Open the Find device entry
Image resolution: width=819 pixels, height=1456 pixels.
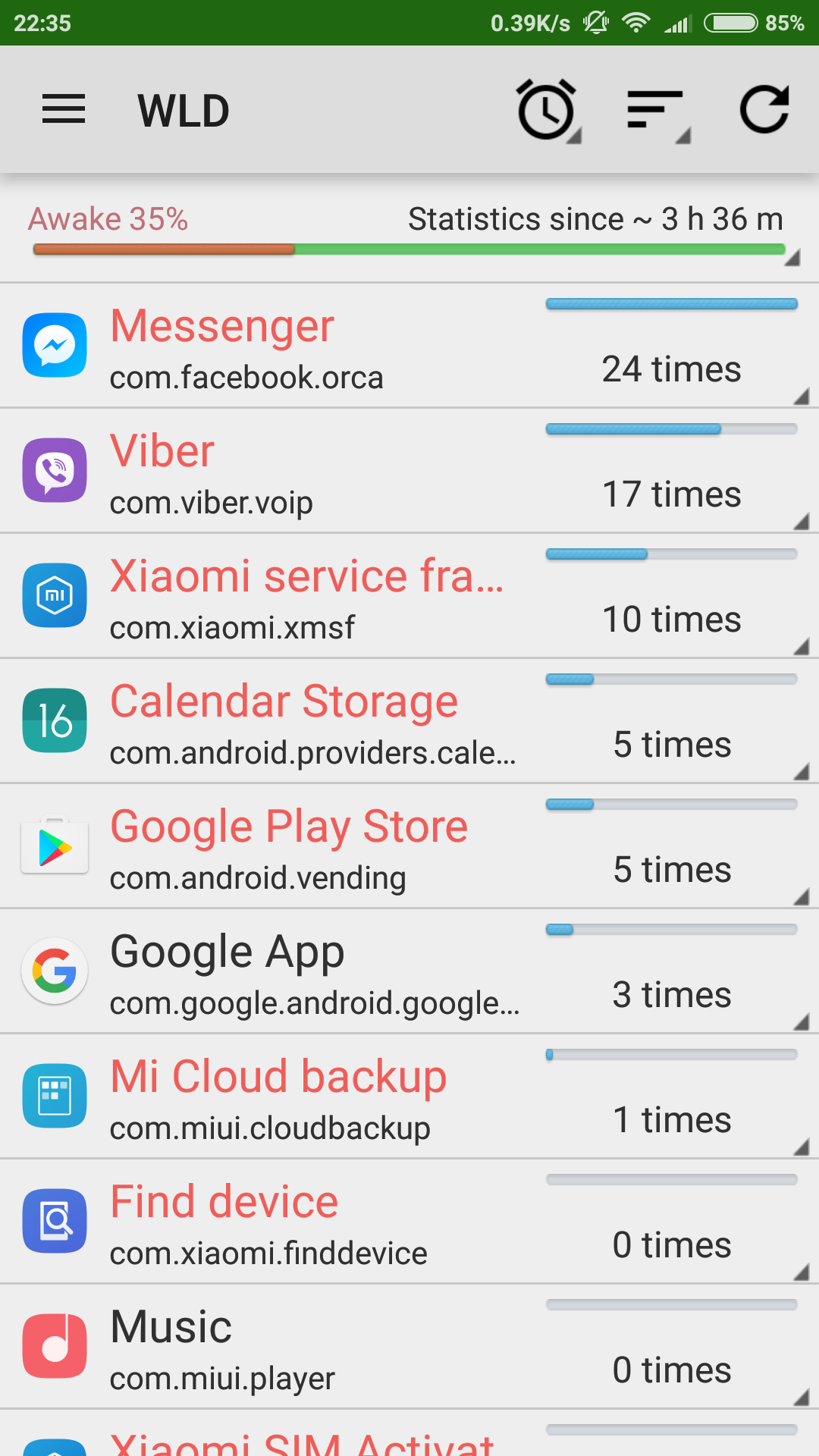coord(409,1222)
